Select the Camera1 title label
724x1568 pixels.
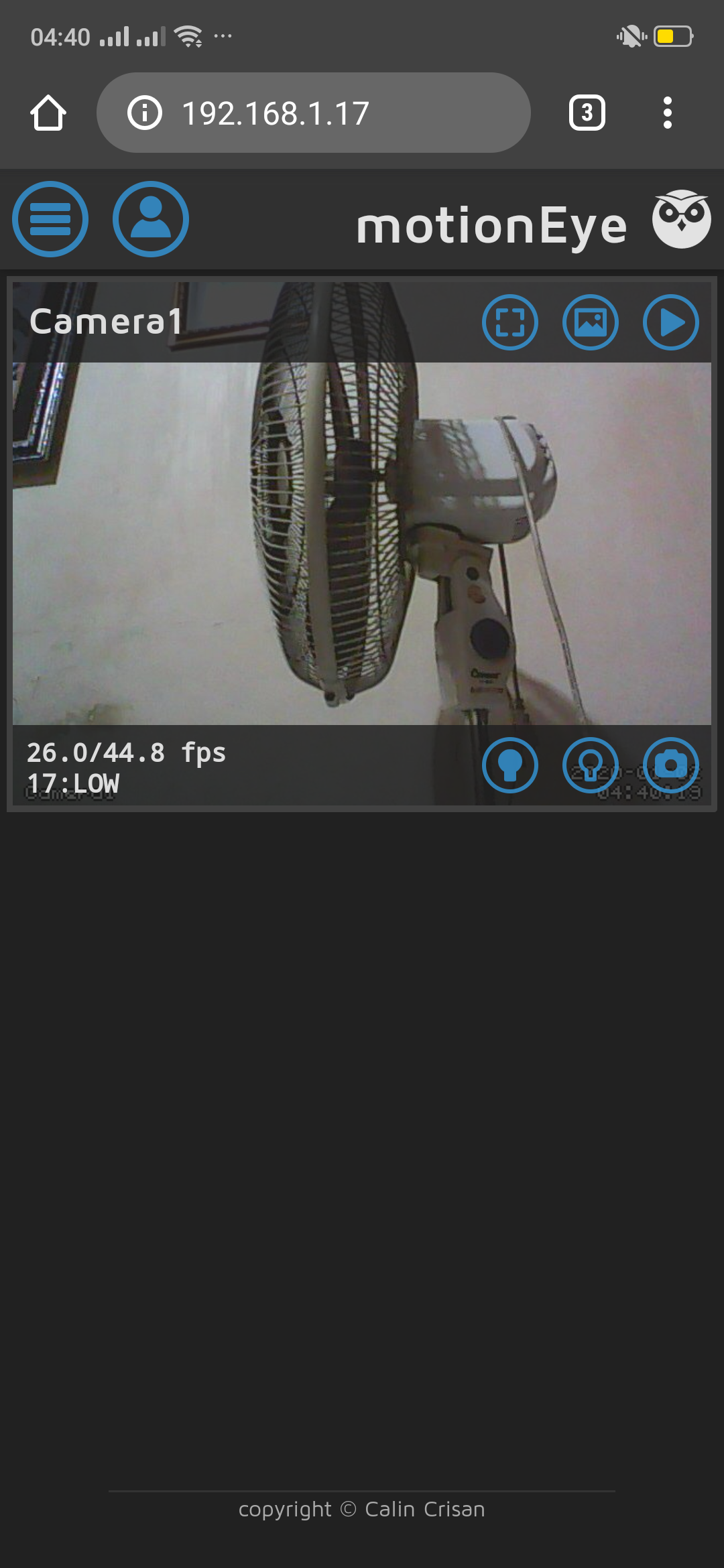[x=105, y=322]
